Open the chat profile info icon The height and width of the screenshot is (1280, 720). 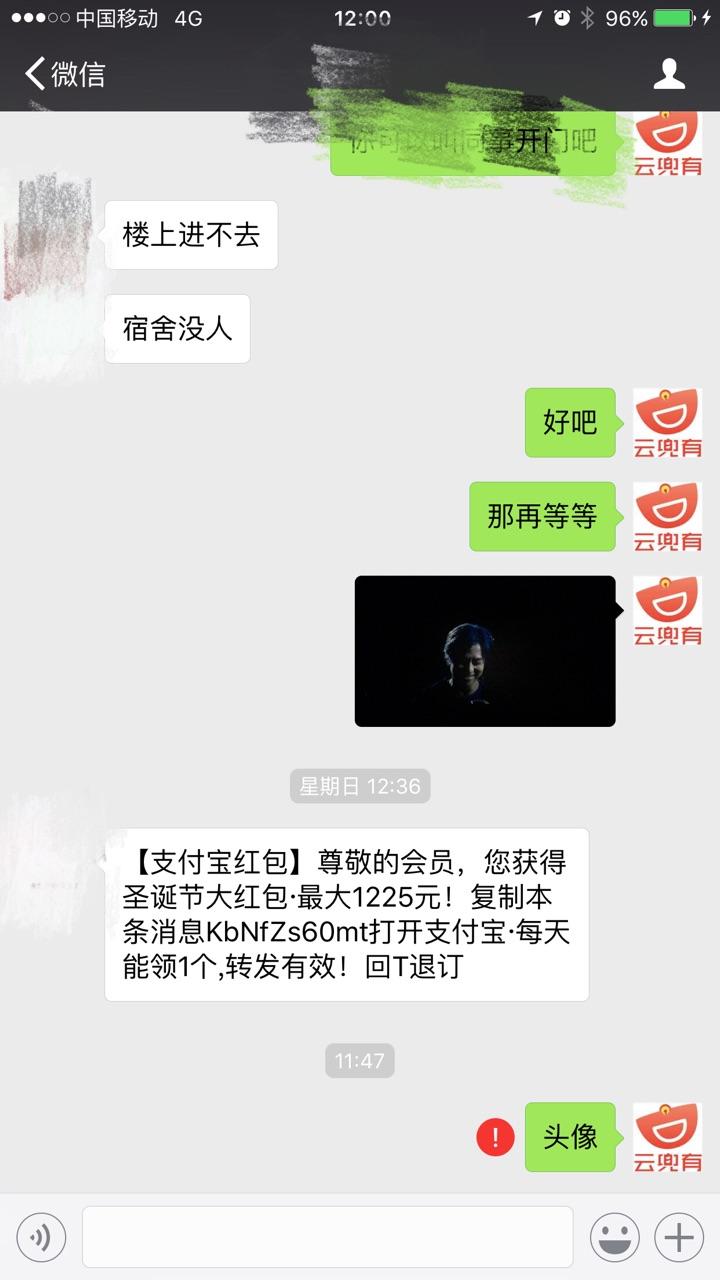[669, 74]
